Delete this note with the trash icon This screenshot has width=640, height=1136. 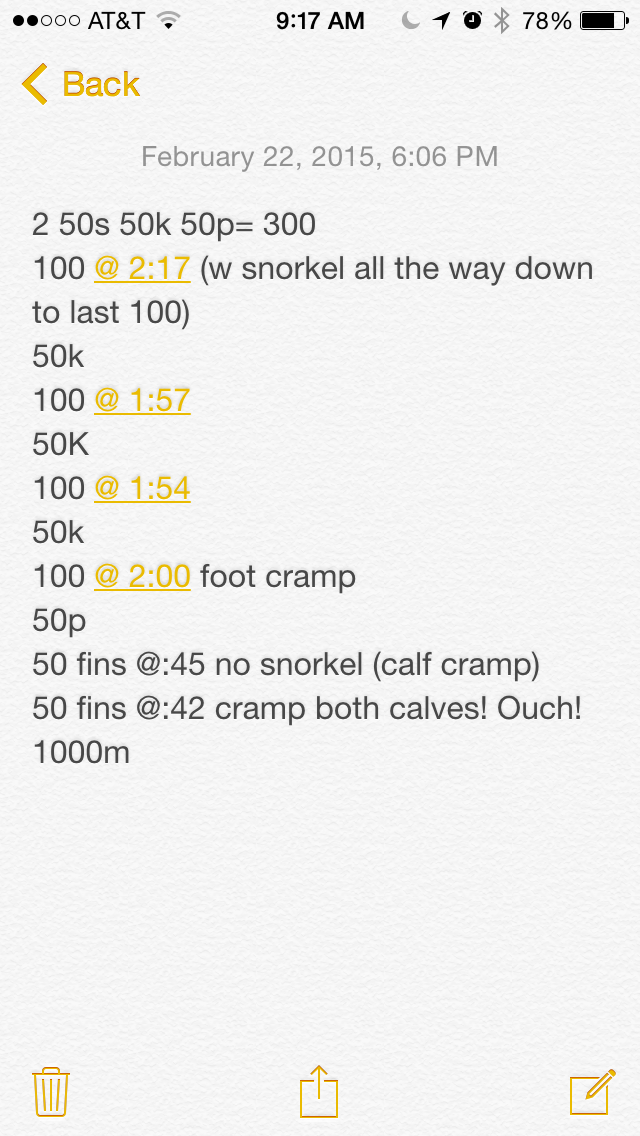pos(51,1091)
